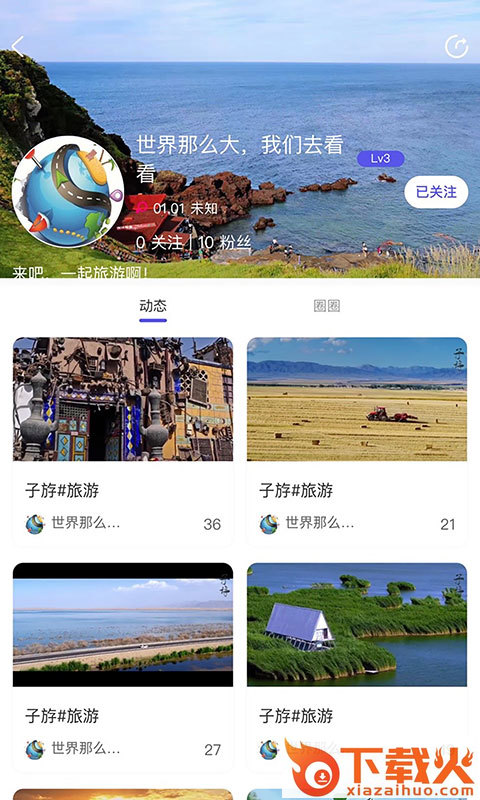Open the 10 粉丝 followers list
The height and width of the screenshot is (800, 480).
pyautogui.click(x=224, y=242)
